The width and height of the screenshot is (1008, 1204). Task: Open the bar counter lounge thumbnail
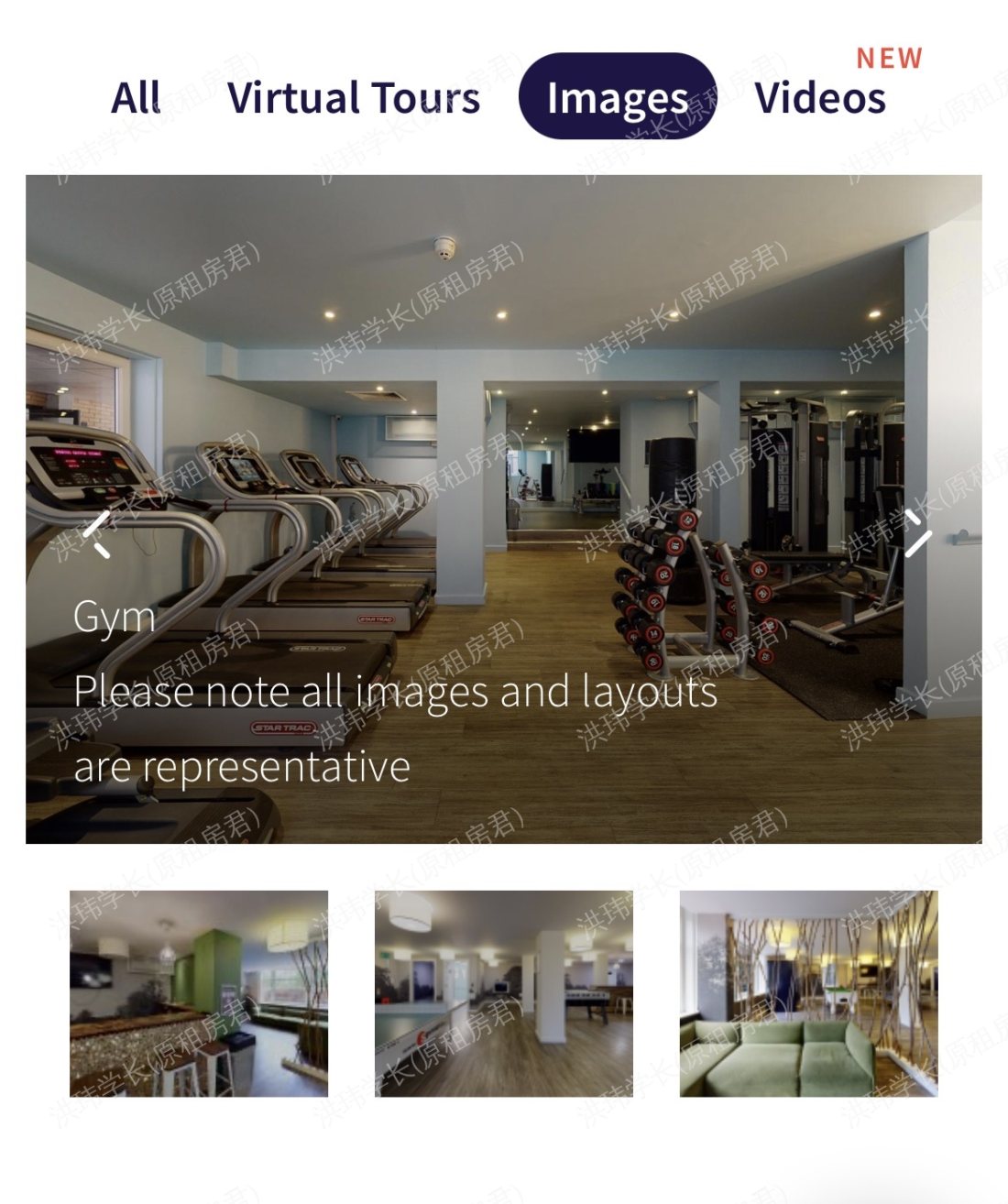199,993
